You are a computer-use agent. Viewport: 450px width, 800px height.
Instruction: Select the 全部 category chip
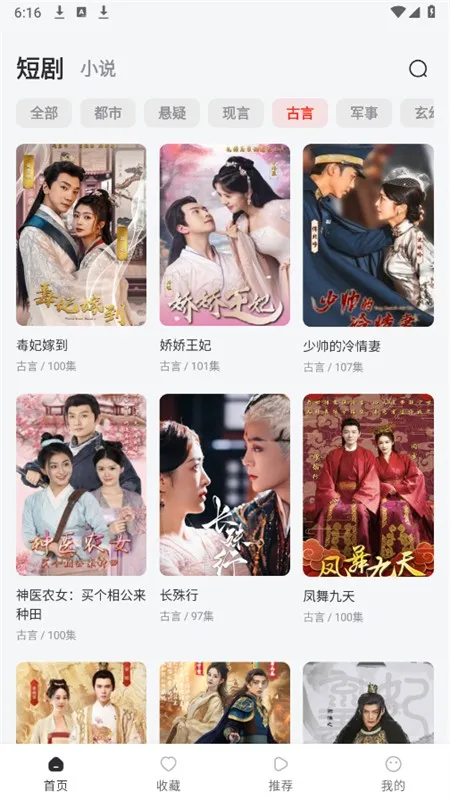click(44, 113)
